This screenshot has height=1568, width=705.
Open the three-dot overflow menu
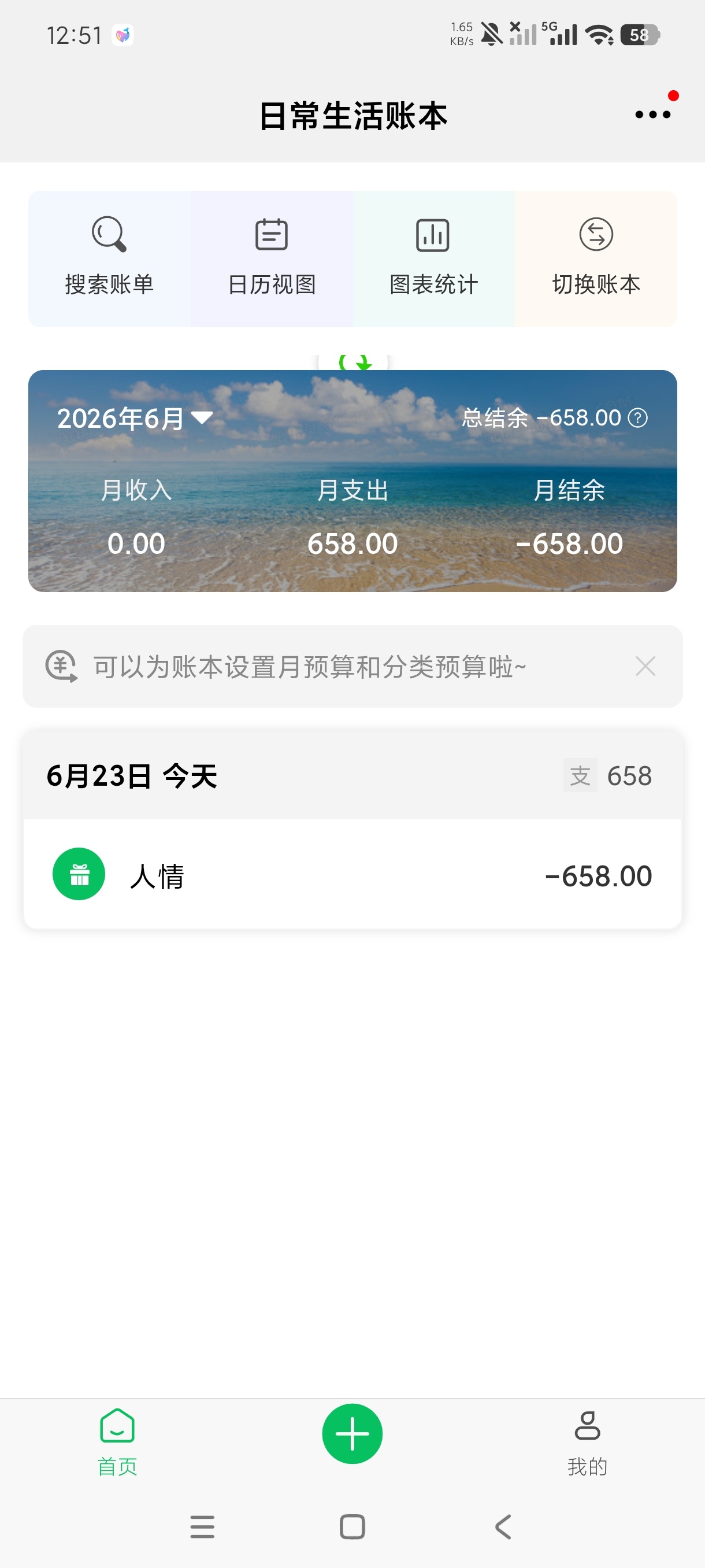[652, 114]
